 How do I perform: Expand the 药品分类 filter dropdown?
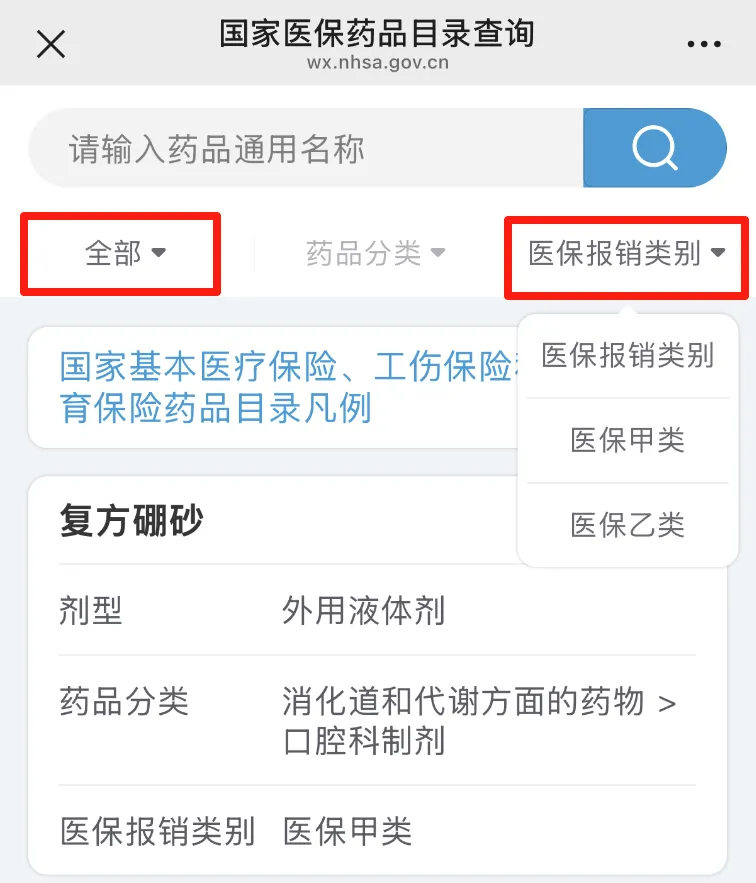coord(375,253)
